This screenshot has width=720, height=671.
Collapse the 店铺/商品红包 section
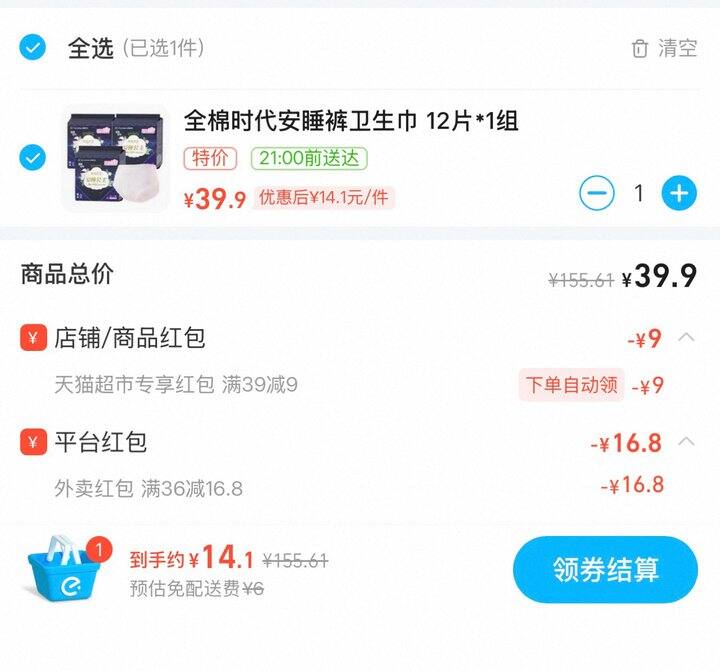pyautogui.click(x=686, y=337)
